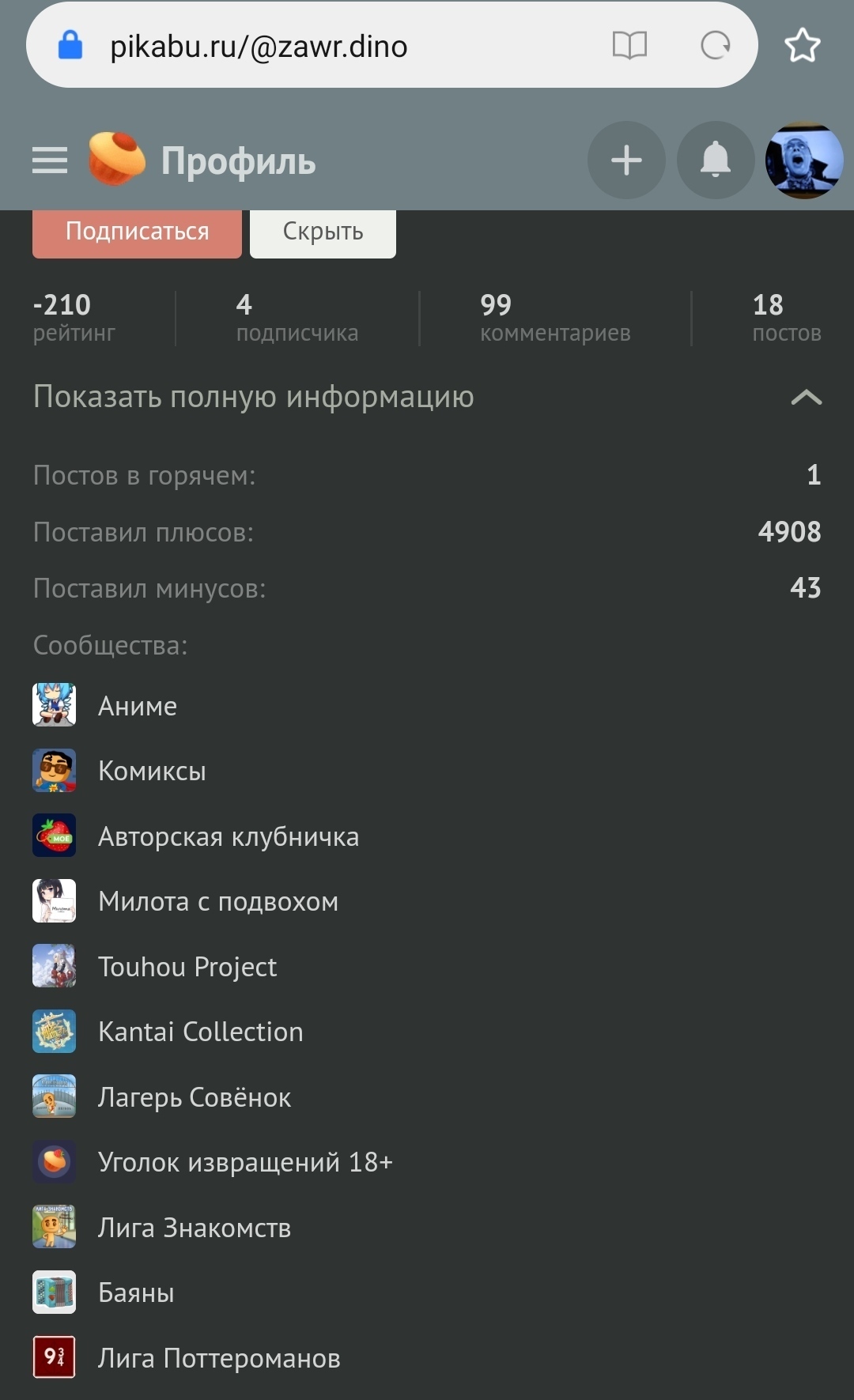
Task: Open the hamburger menu
Action: coord(49,160)
